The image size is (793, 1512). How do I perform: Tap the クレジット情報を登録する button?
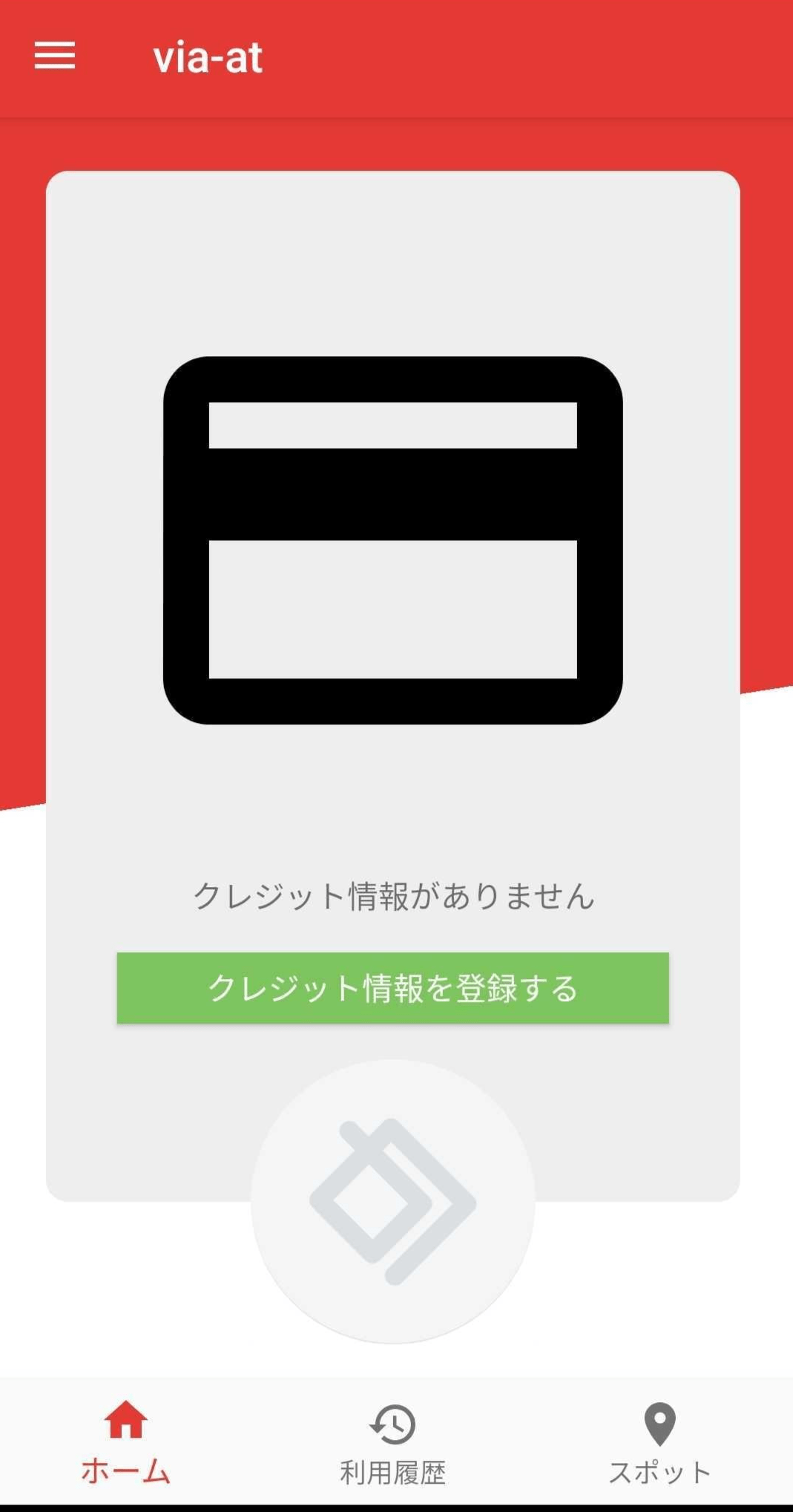point(392,988)
